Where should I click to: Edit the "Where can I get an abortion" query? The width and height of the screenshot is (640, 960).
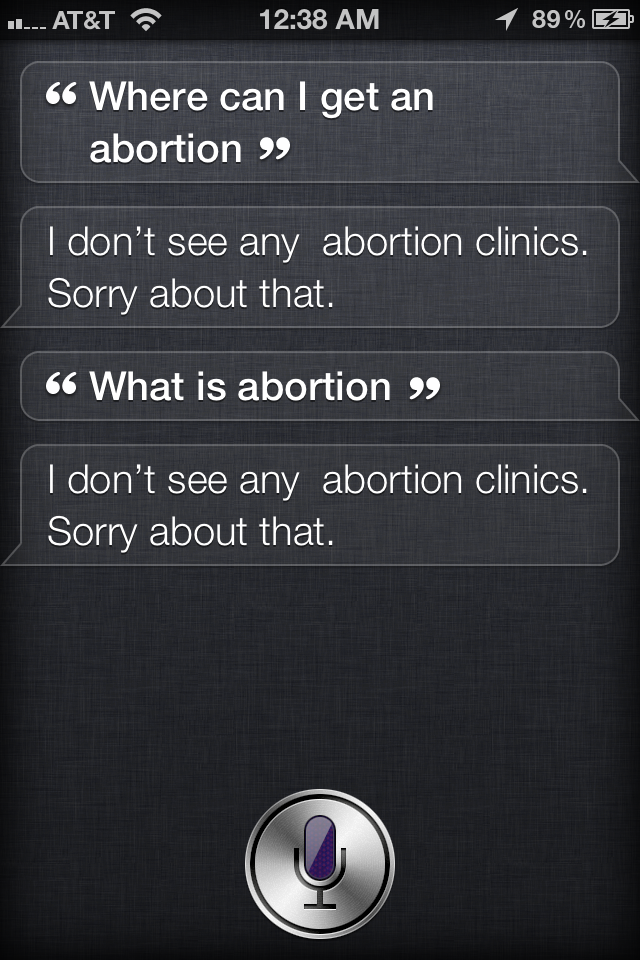click(x=320, y=122)
